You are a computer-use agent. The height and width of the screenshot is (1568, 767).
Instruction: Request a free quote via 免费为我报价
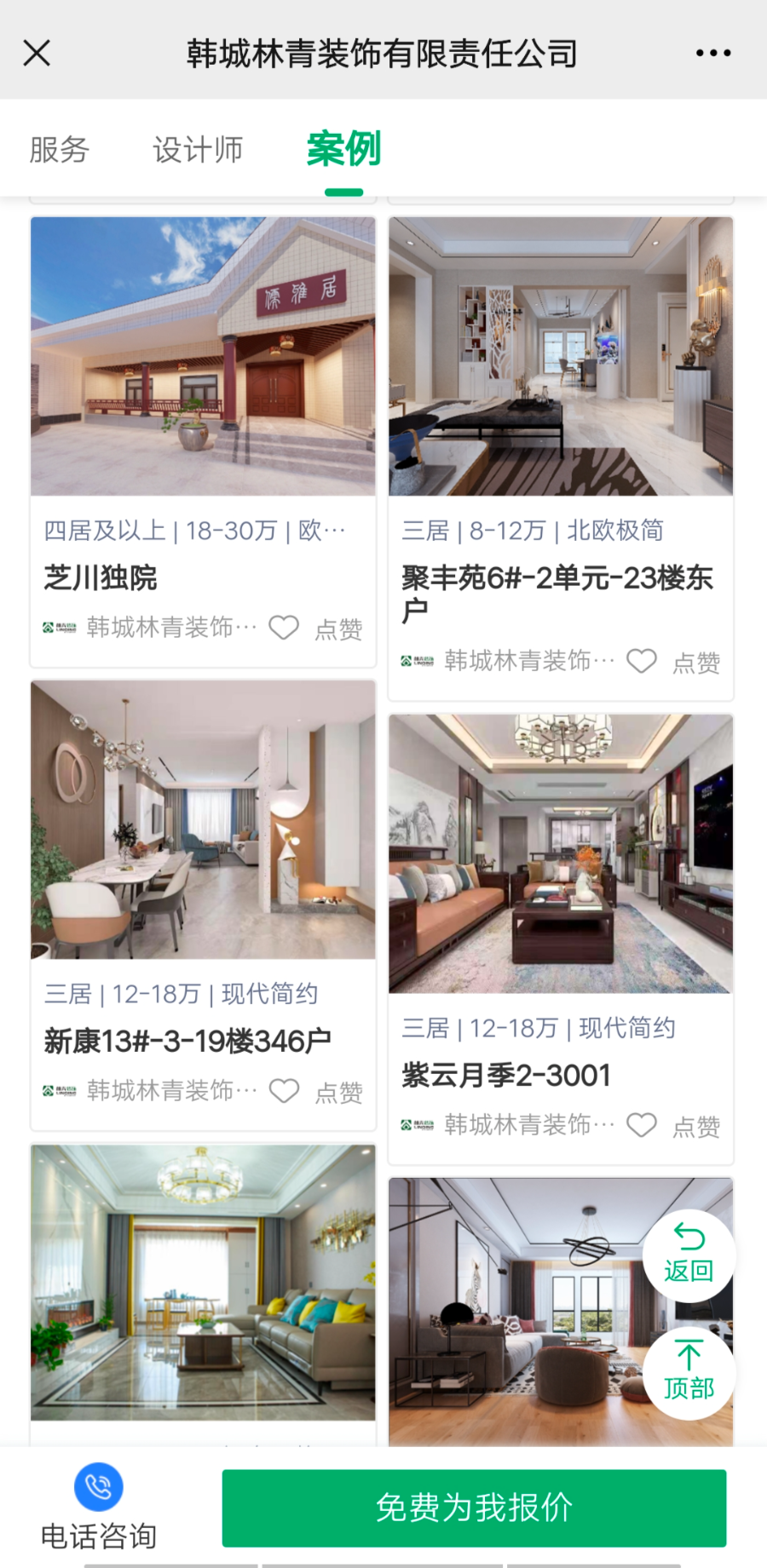click(474, 1508)
